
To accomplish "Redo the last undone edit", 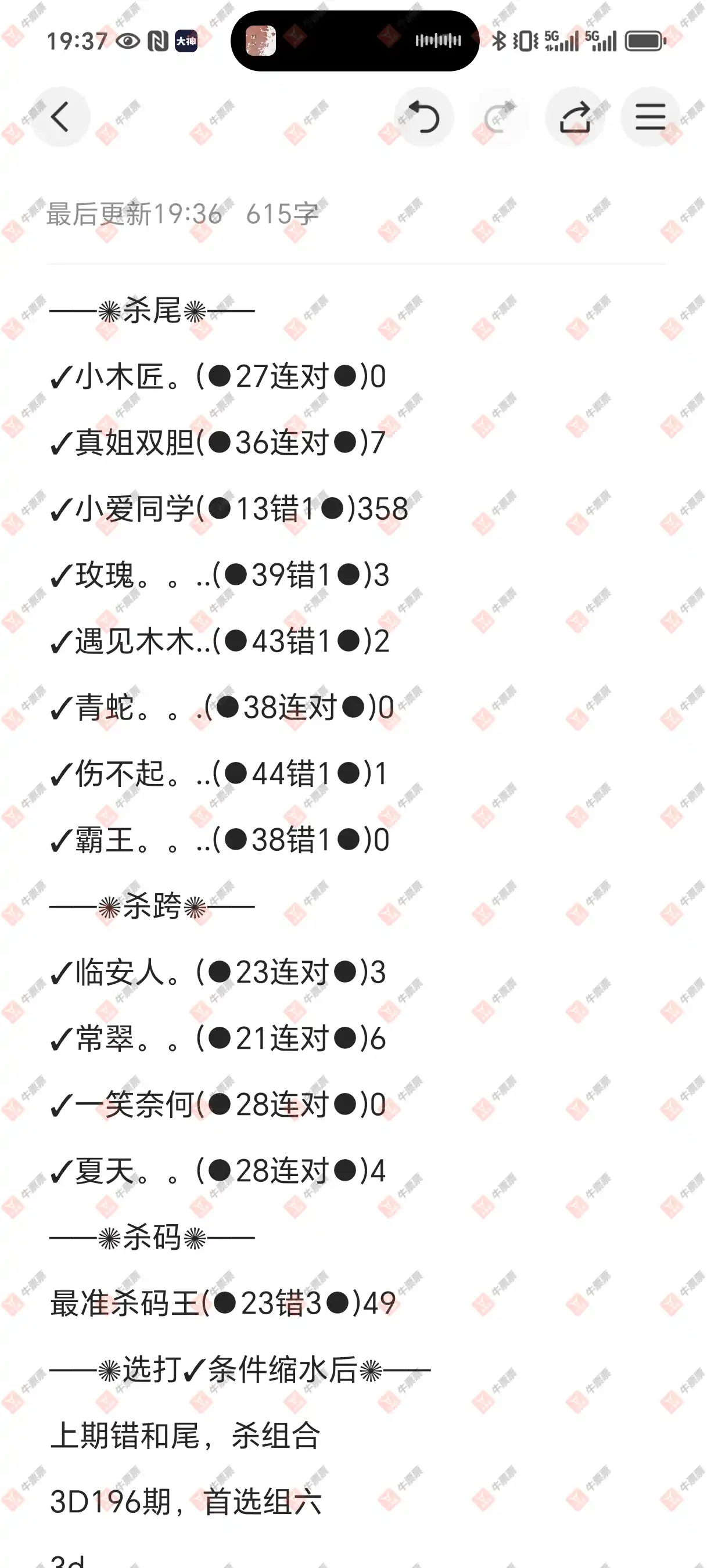I will [499, 117].
